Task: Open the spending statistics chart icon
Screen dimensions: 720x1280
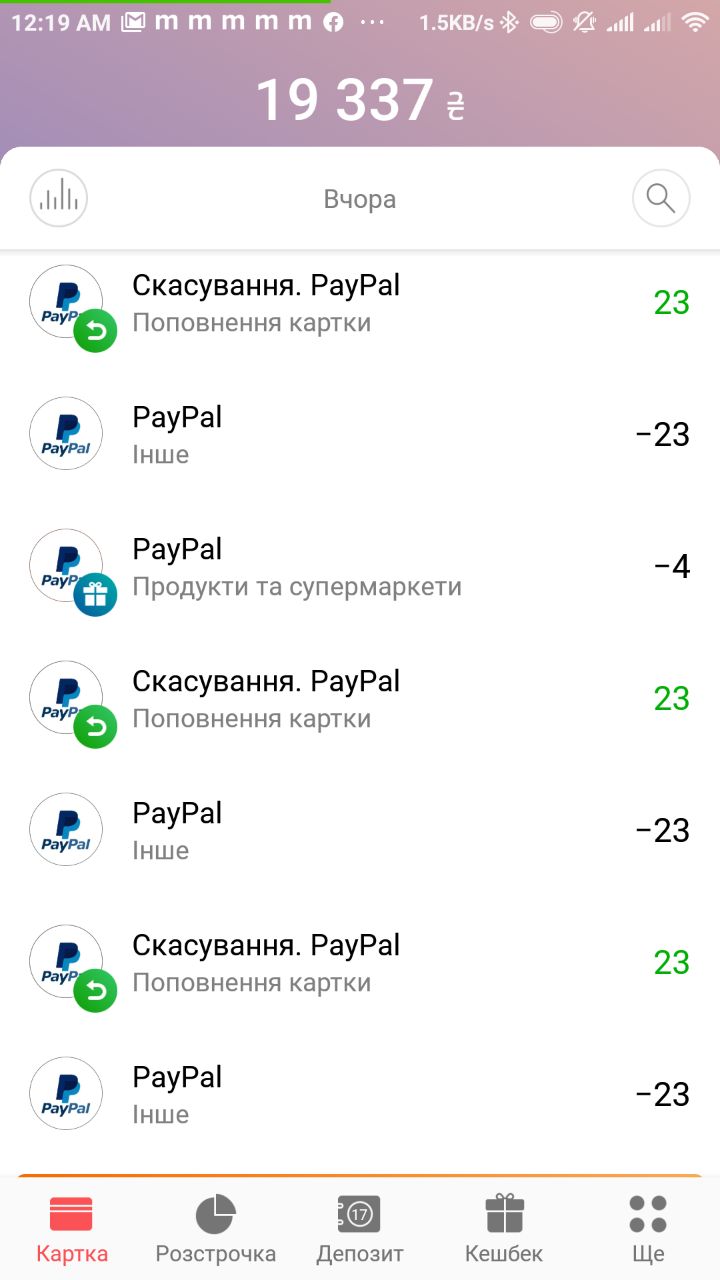Action: (59, 198)
